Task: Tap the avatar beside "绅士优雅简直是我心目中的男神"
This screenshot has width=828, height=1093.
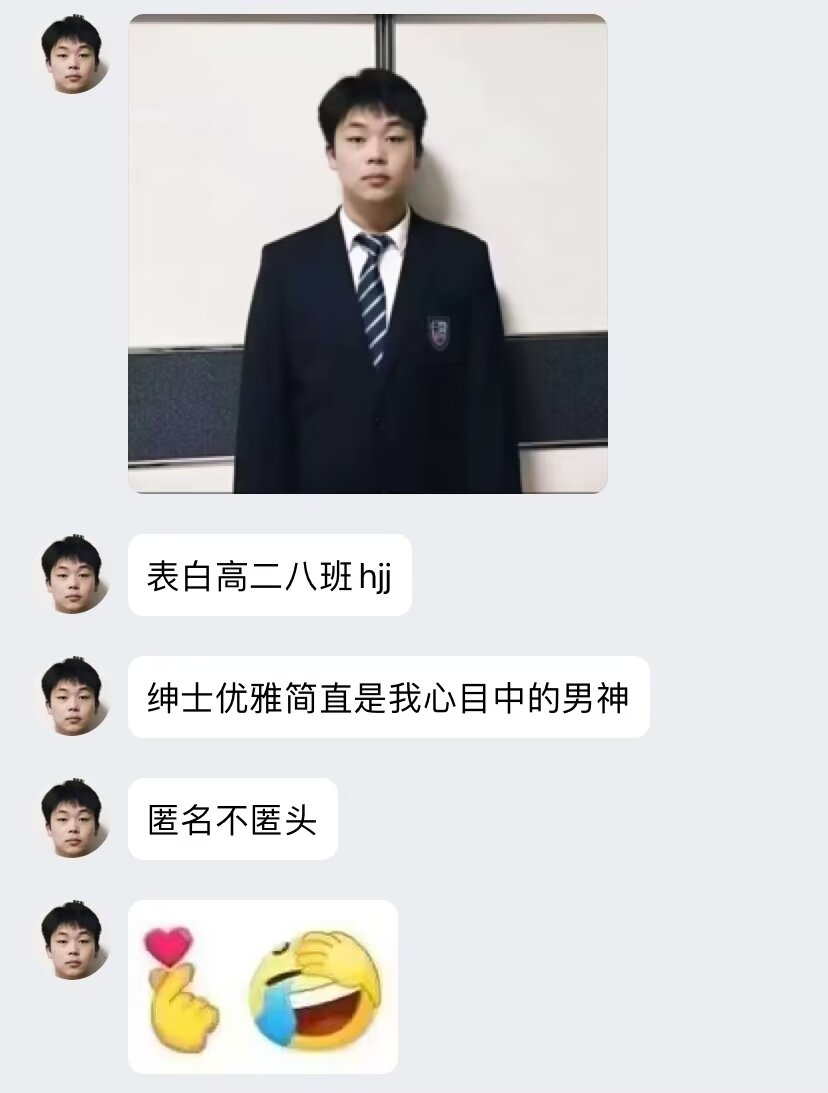Action: (x=73, y=696)
